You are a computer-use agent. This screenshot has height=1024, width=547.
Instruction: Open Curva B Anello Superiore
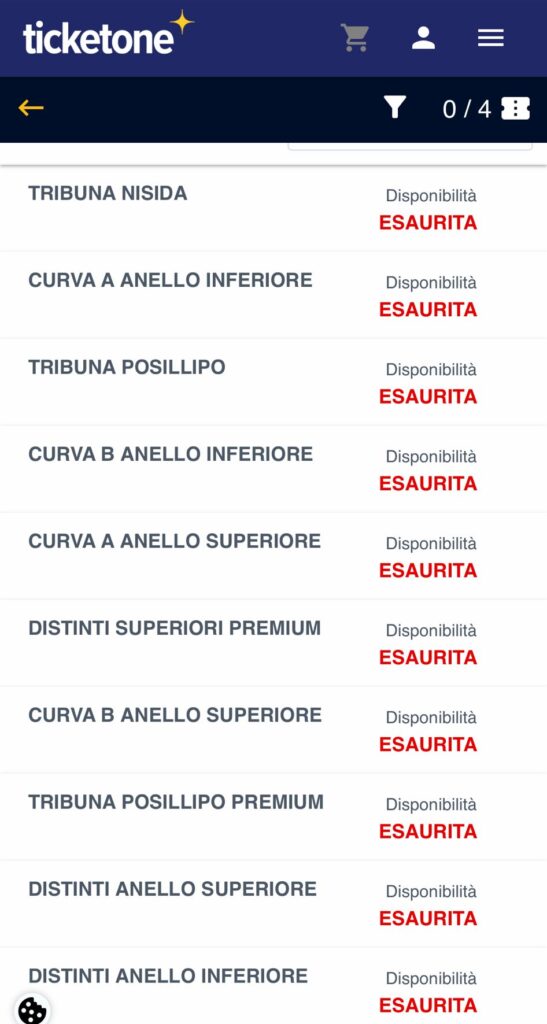[274, 729]
